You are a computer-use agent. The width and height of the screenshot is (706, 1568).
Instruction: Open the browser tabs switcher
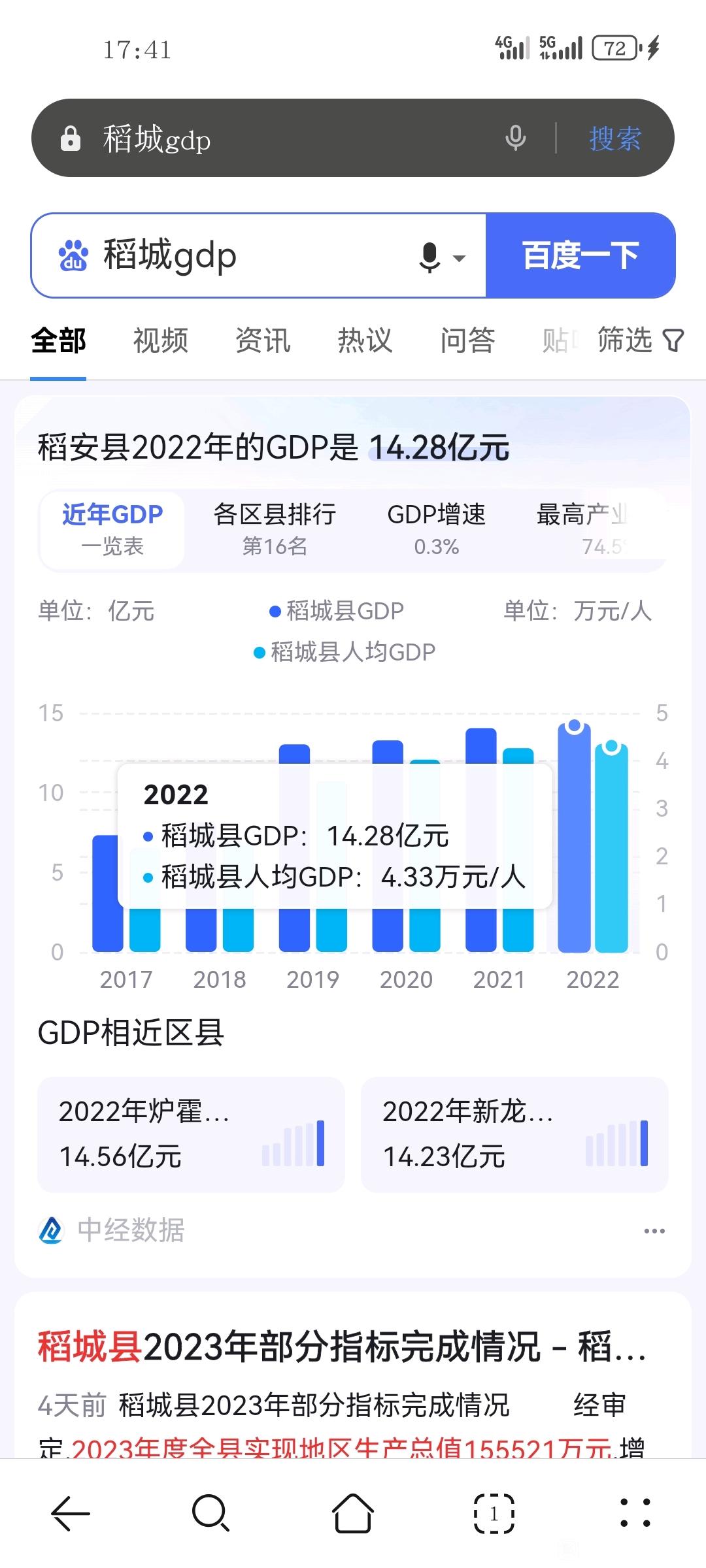point(494,1513)
